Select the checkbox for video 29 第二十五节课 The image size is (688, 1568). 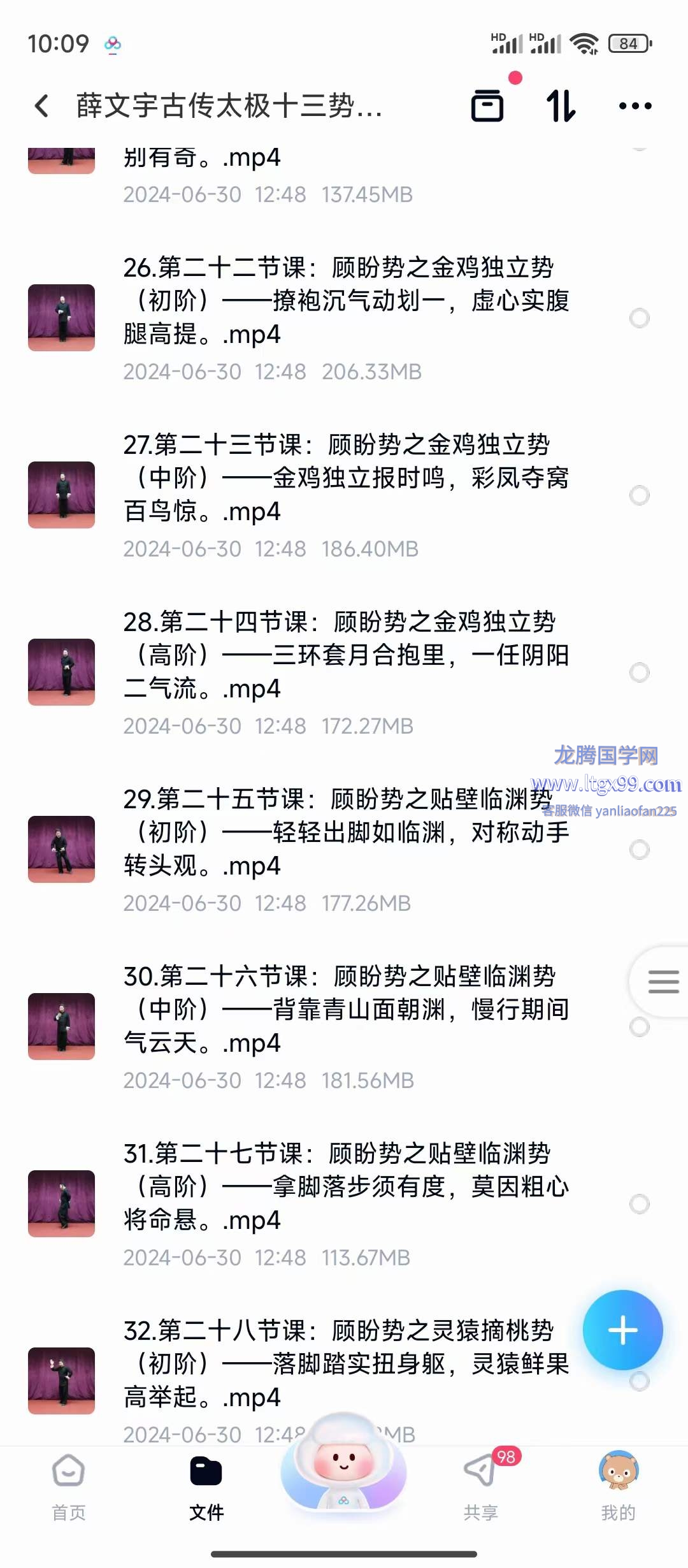pos(639,850)
